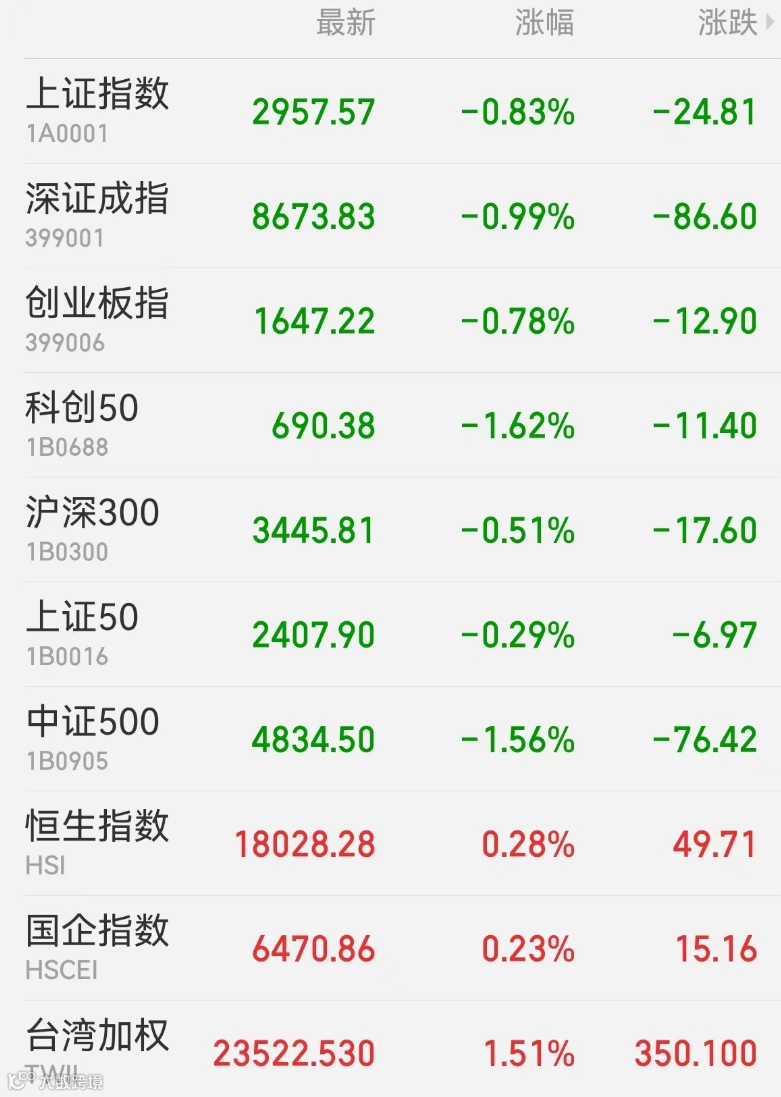Tap the 上证50 index row
Screen dimensions: 781x1097
click(x=390, y=635)
